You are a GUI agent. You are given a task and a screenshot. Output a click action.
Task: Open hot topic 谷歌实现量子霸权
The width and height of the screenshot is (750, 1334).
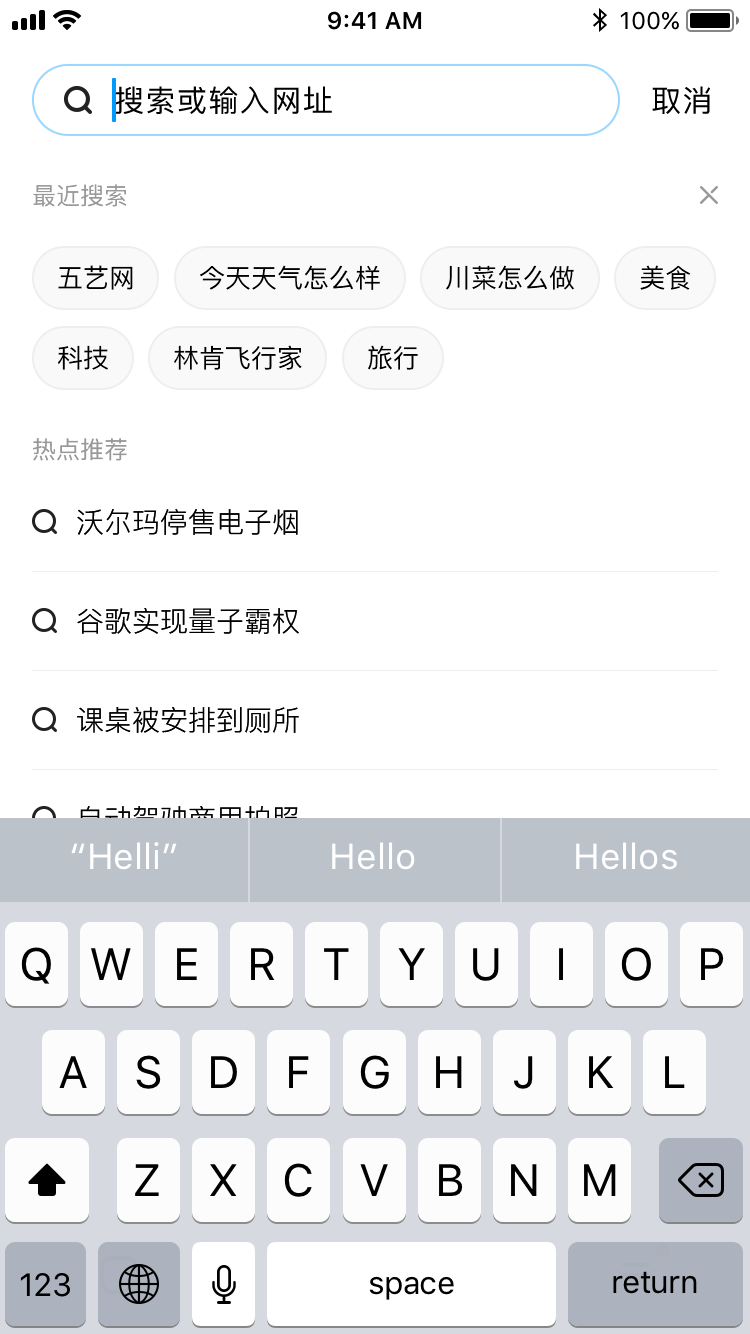point(375,621)
